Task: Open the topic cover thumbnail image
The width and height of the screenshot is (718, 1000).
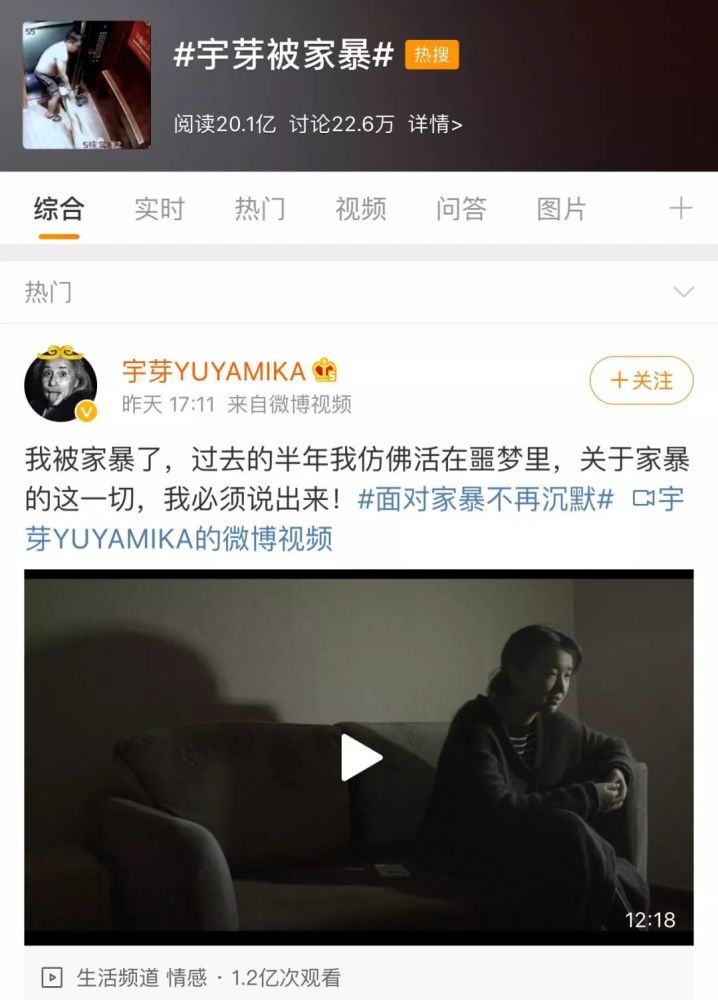Action: [x=87, y=85]
